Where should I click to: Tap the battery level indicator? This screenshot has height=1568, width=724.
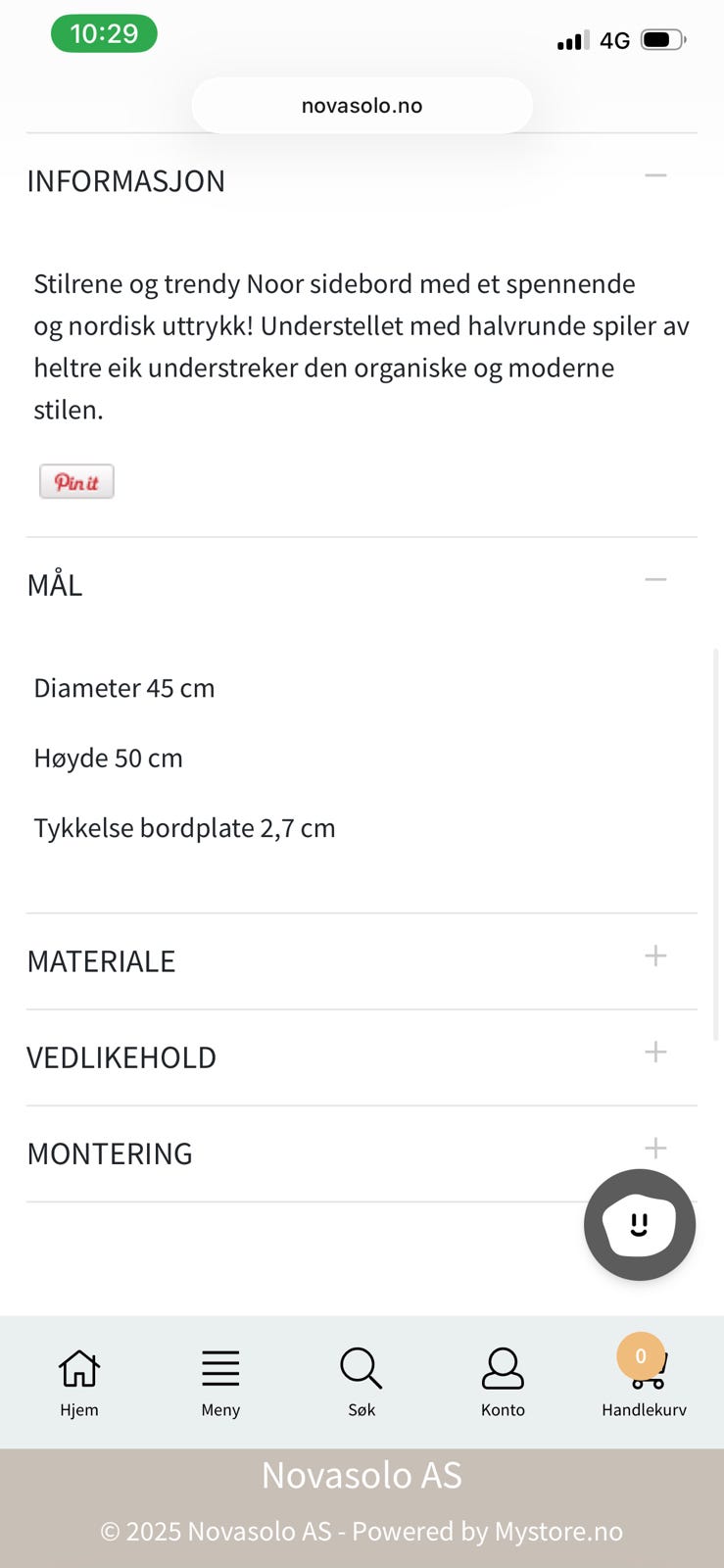(x=661, y=39)
